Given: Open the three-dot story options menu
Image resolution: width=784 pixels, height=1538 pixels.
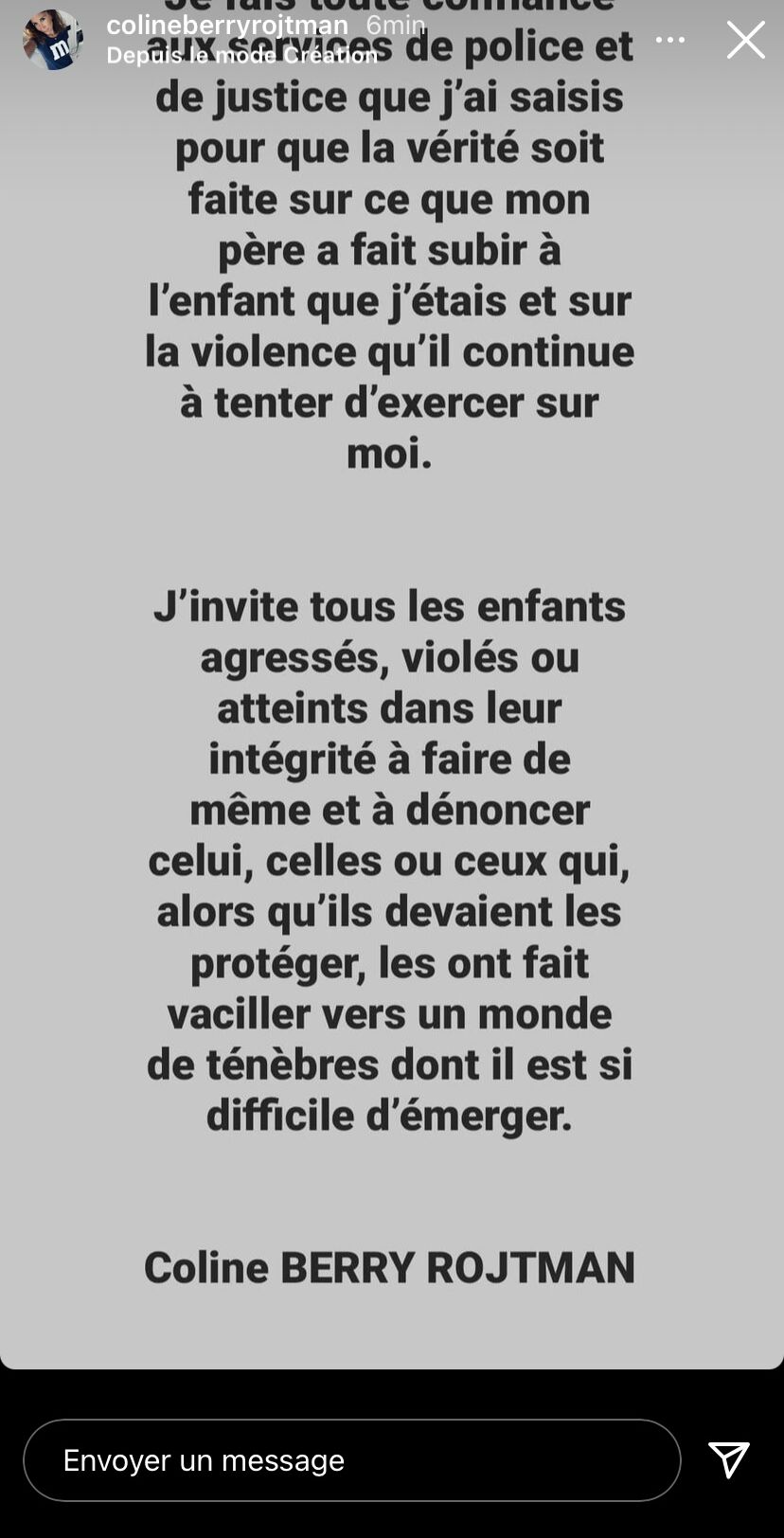Looking at the screenshot, I should click(670, 40).
